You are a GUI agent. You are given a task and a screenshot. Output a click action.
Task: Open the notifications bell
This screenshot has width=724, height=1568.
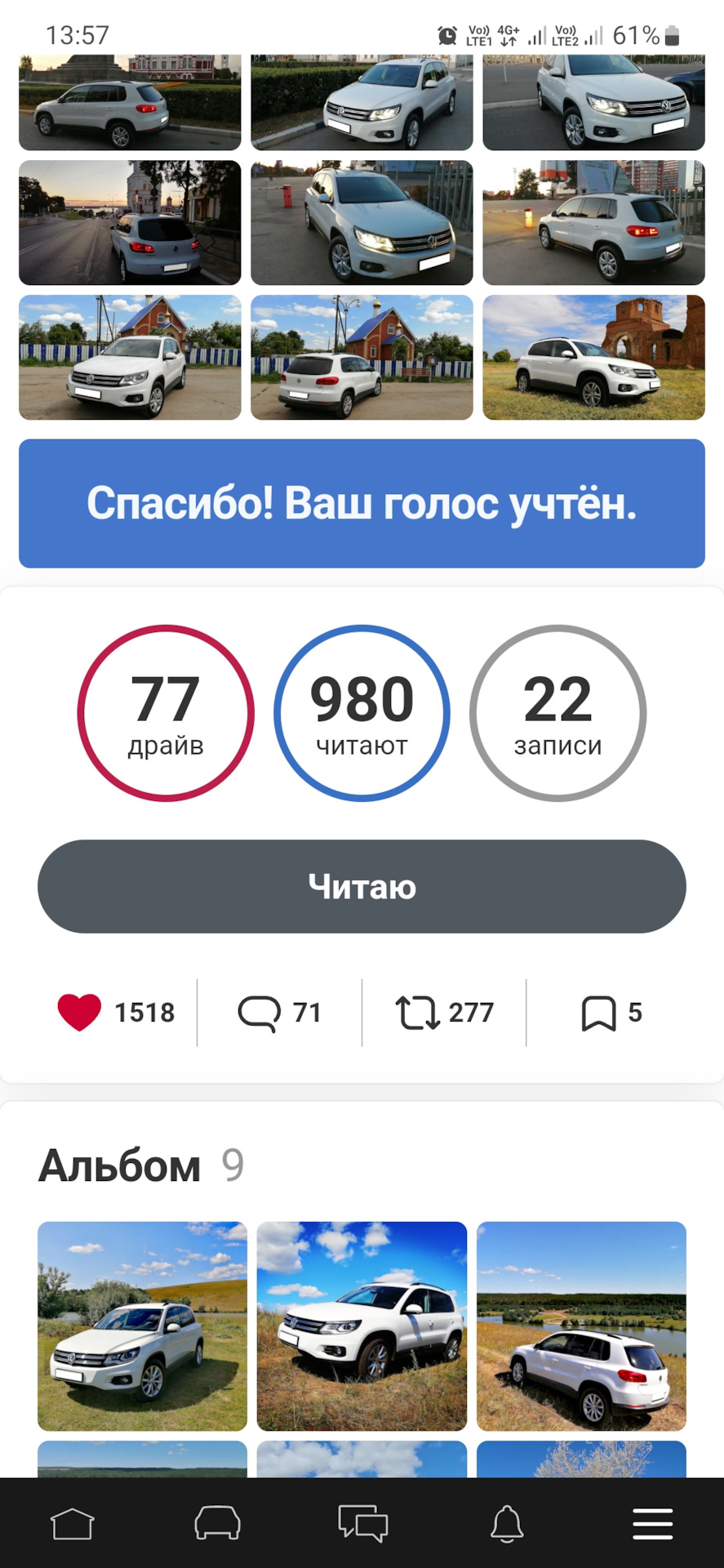(507, 1524)
